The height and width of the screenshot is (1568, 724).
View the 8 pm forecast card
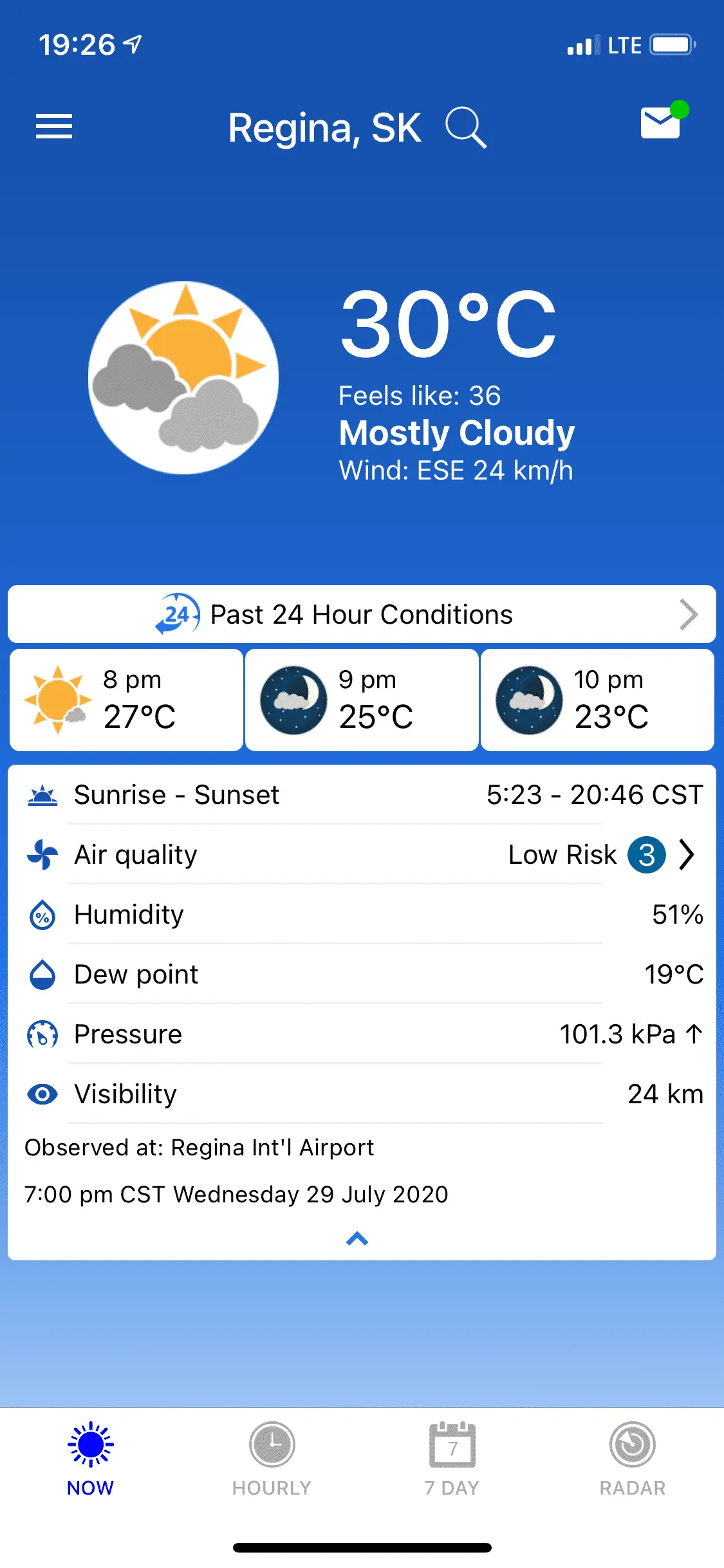point(127,700)
